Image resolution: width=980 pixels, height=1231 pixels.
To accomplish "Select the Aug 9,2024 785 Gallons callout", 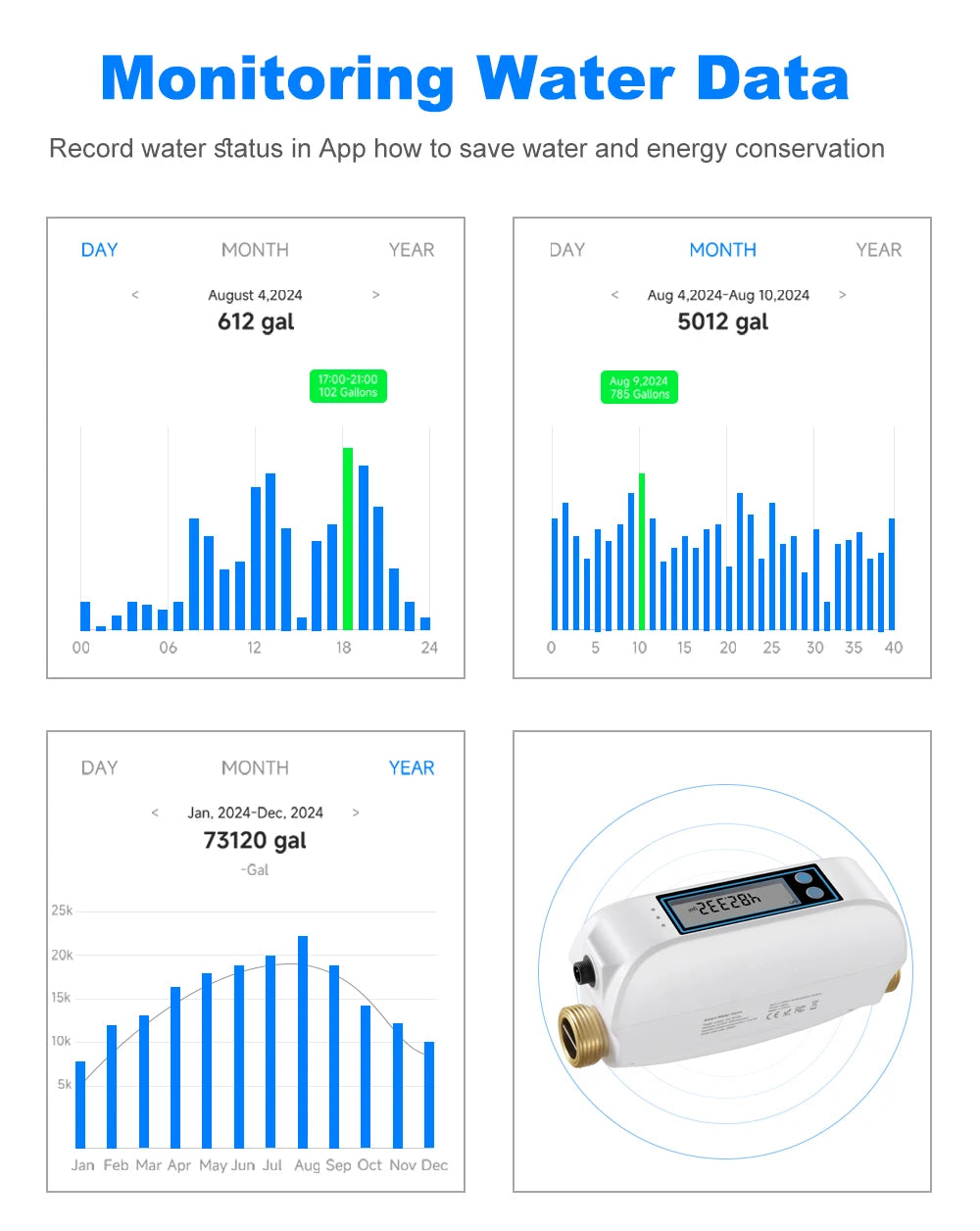I will pos(638,386).
